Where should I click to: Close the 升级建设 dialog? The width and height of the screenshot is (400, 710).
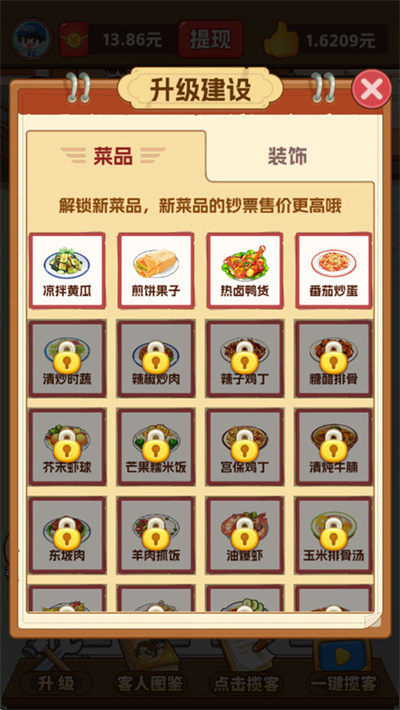coord(371,89)
